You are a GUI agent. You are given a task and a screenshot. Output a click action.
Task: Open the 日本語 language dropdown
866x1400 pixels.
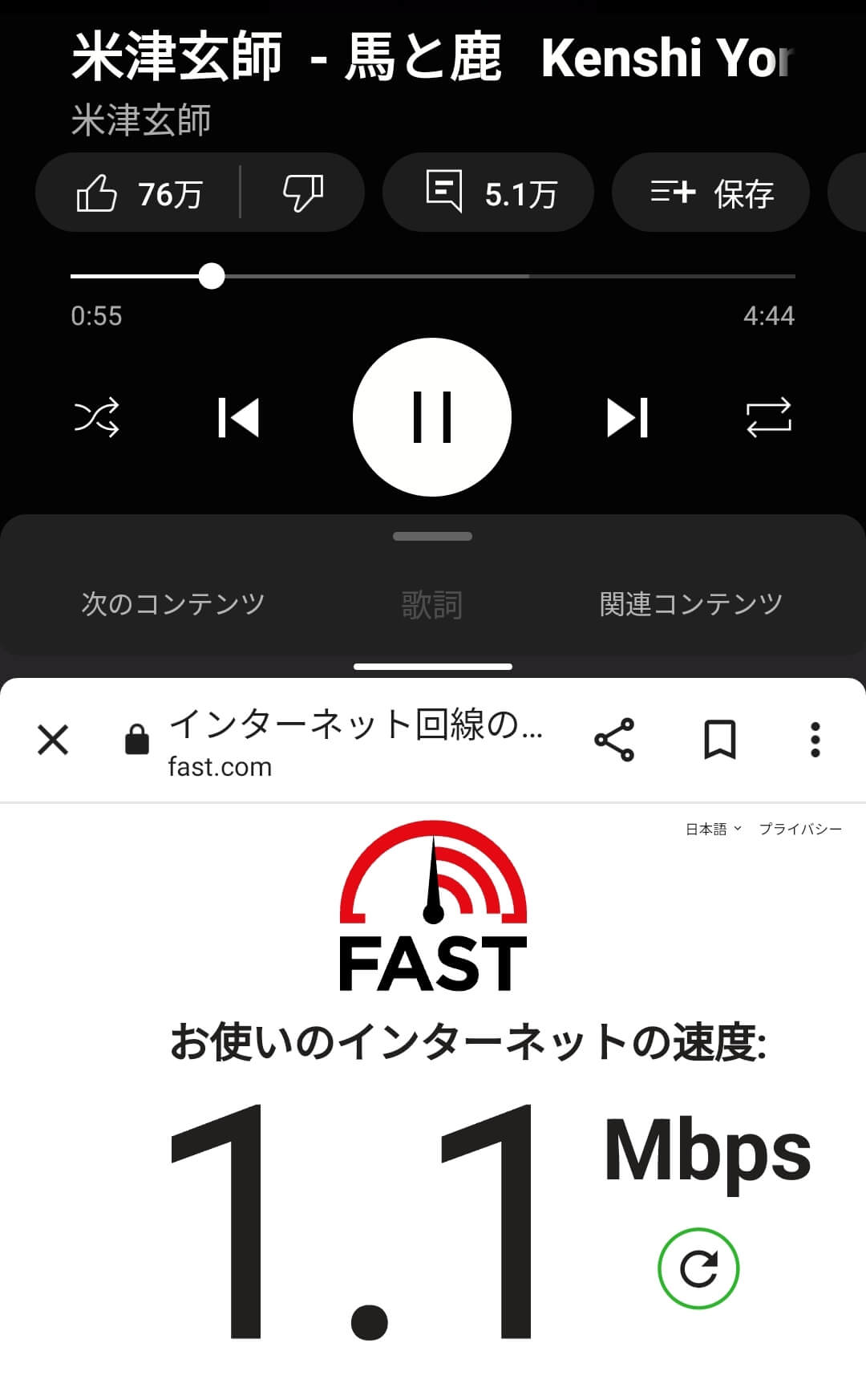click(714, 829)
